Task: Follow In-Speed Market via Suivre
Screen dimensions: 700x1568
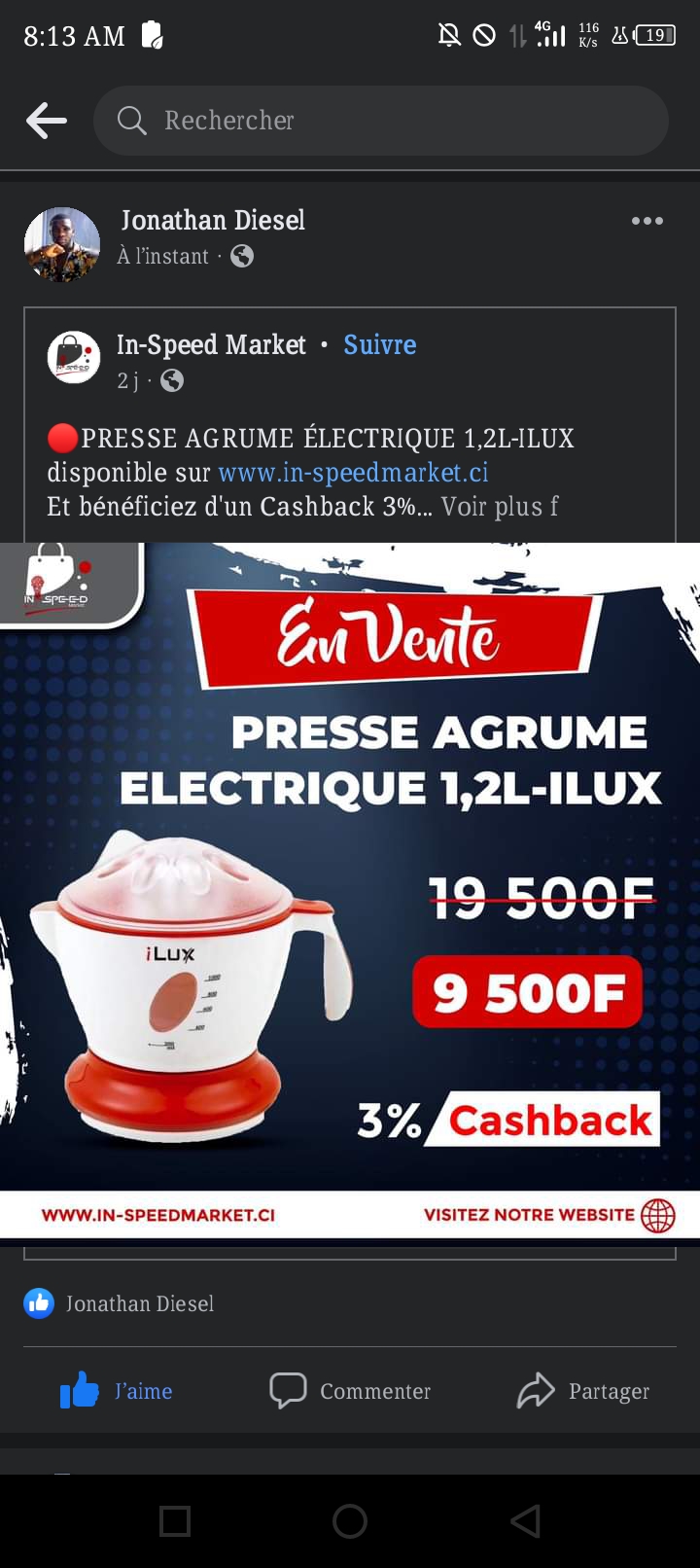Action: coord(379,344)
